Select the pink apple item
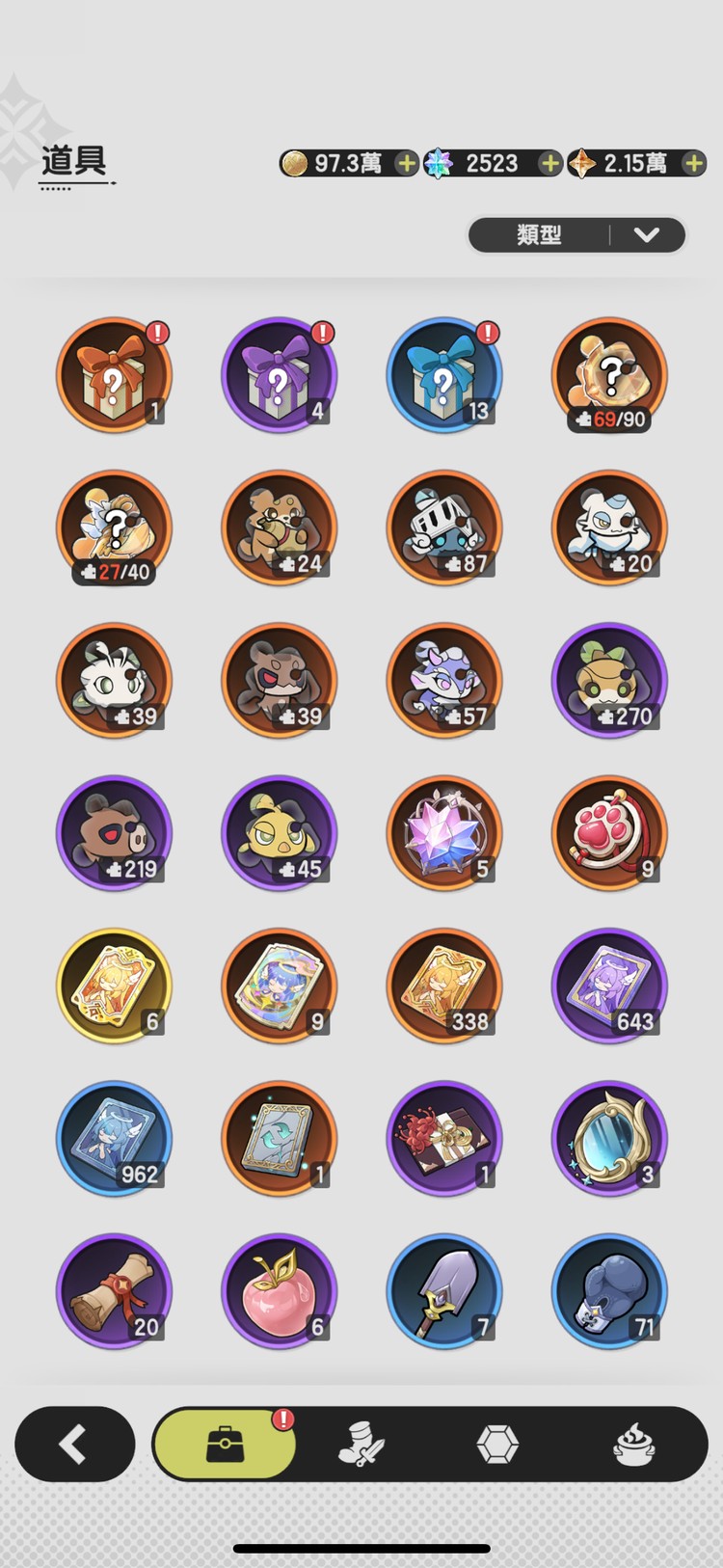Viewport: 723px width, 1568px height. [x=279, y=1291]
